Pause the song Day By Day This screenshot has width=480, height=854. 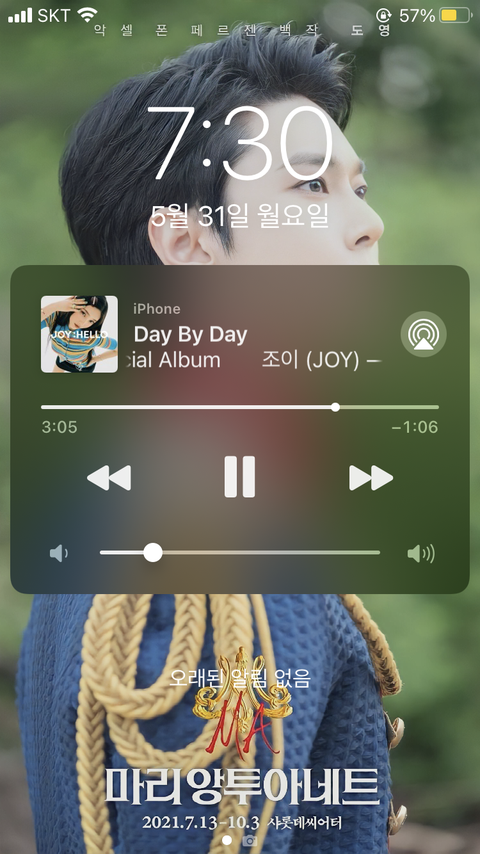click(x=240, y=477)
